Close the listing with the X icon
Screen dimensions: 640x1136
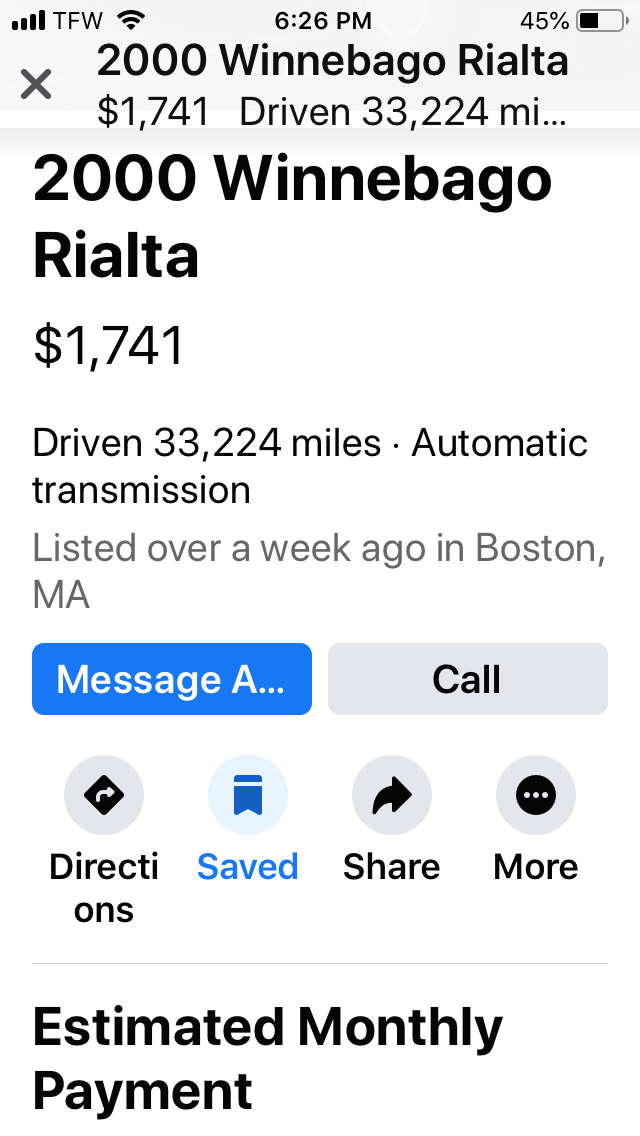pos(36,84)
